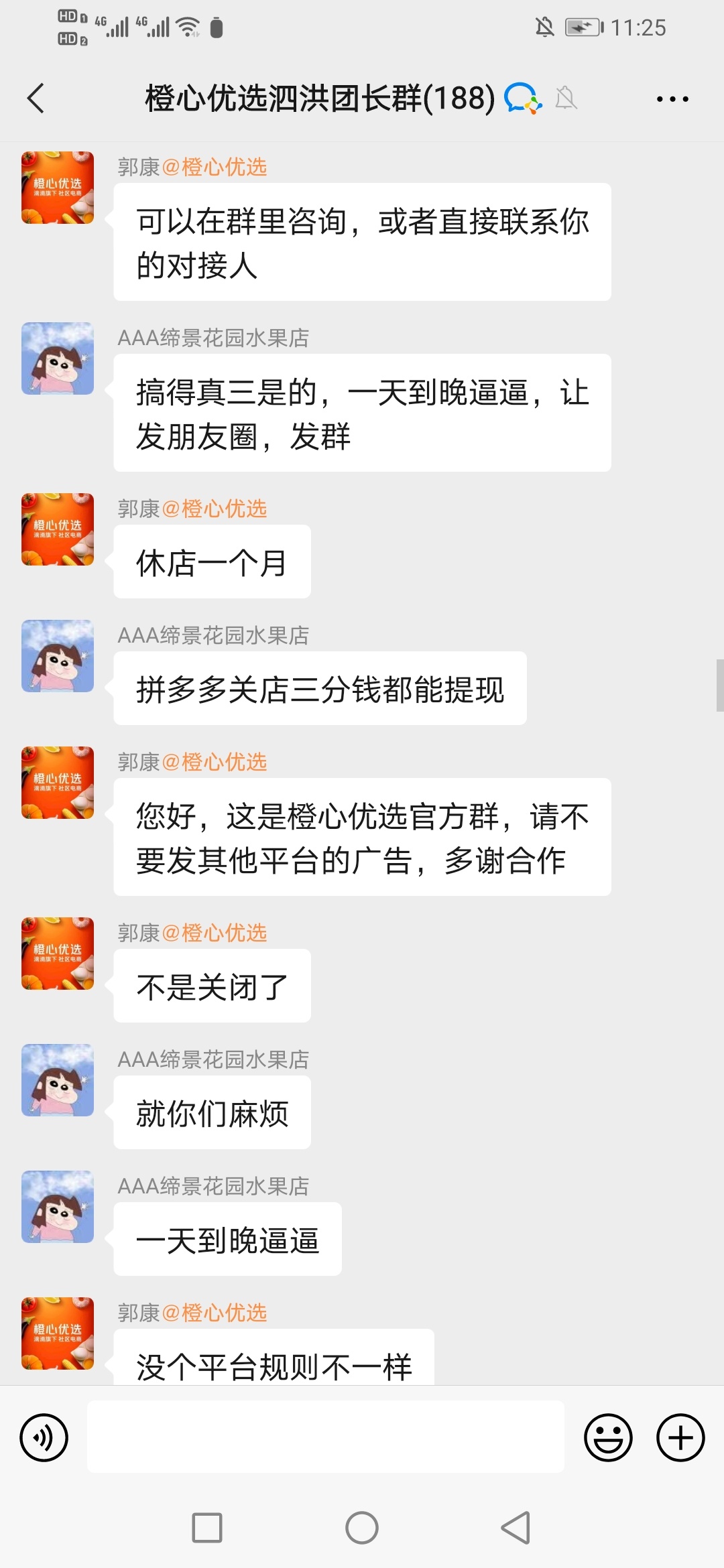This screenshot has height=1568, width=724.
Task: Open the emoji sticker panel
Action: pyautogui.click(x=608, y=1437)
